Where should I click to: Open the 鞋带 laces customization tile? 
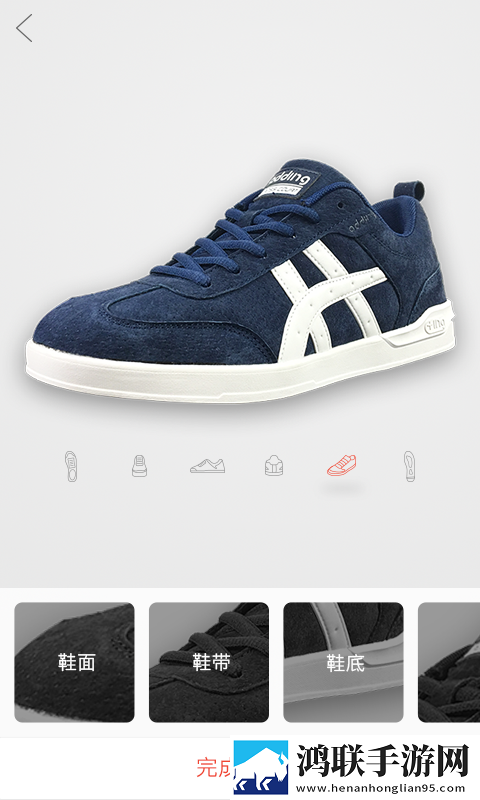209,662
